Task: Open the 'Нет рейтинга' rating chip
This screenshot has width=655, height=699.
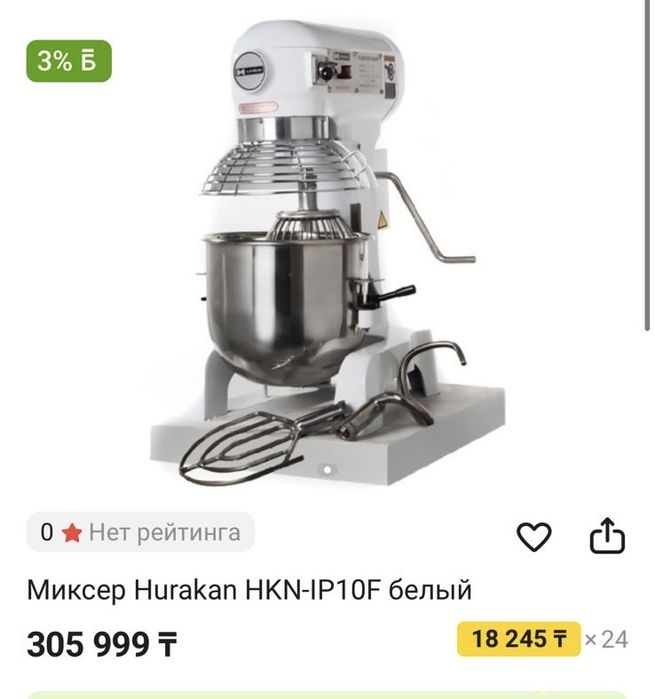Action: [141, 532]
